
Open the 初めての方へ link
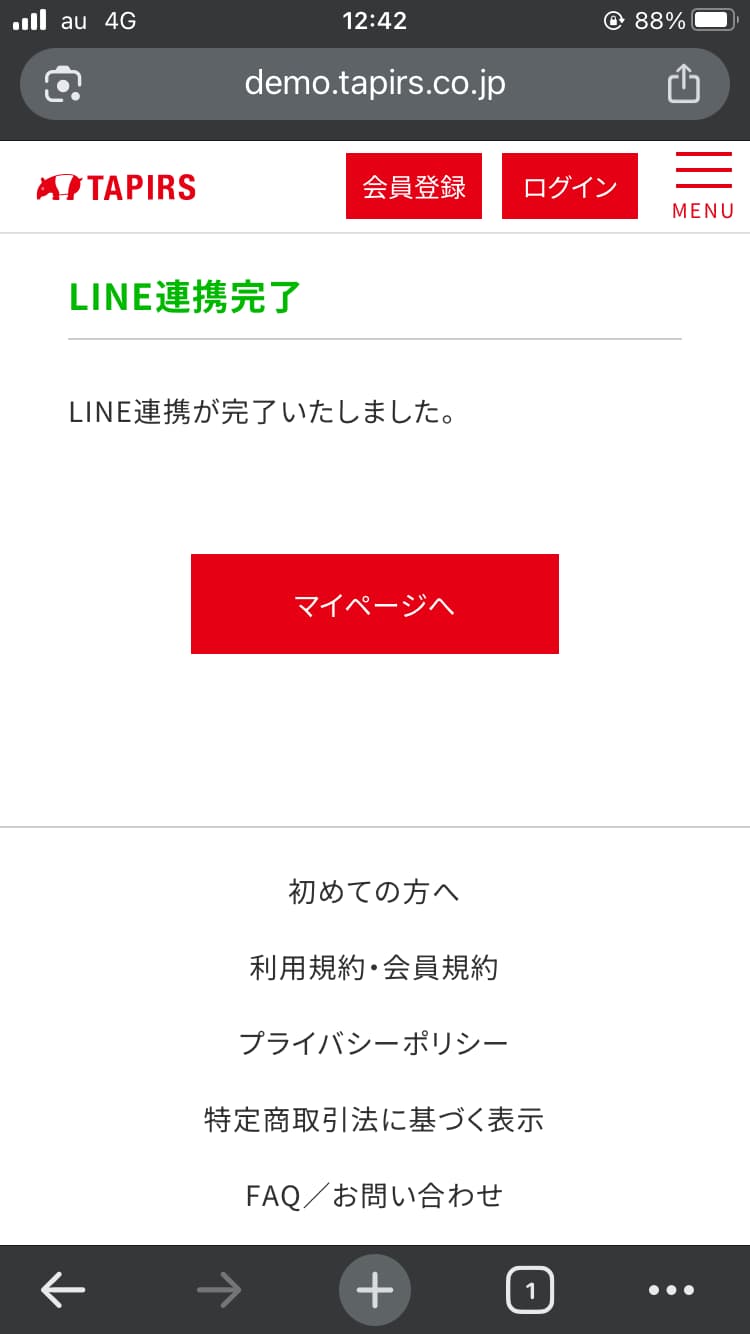click(374, 891)
